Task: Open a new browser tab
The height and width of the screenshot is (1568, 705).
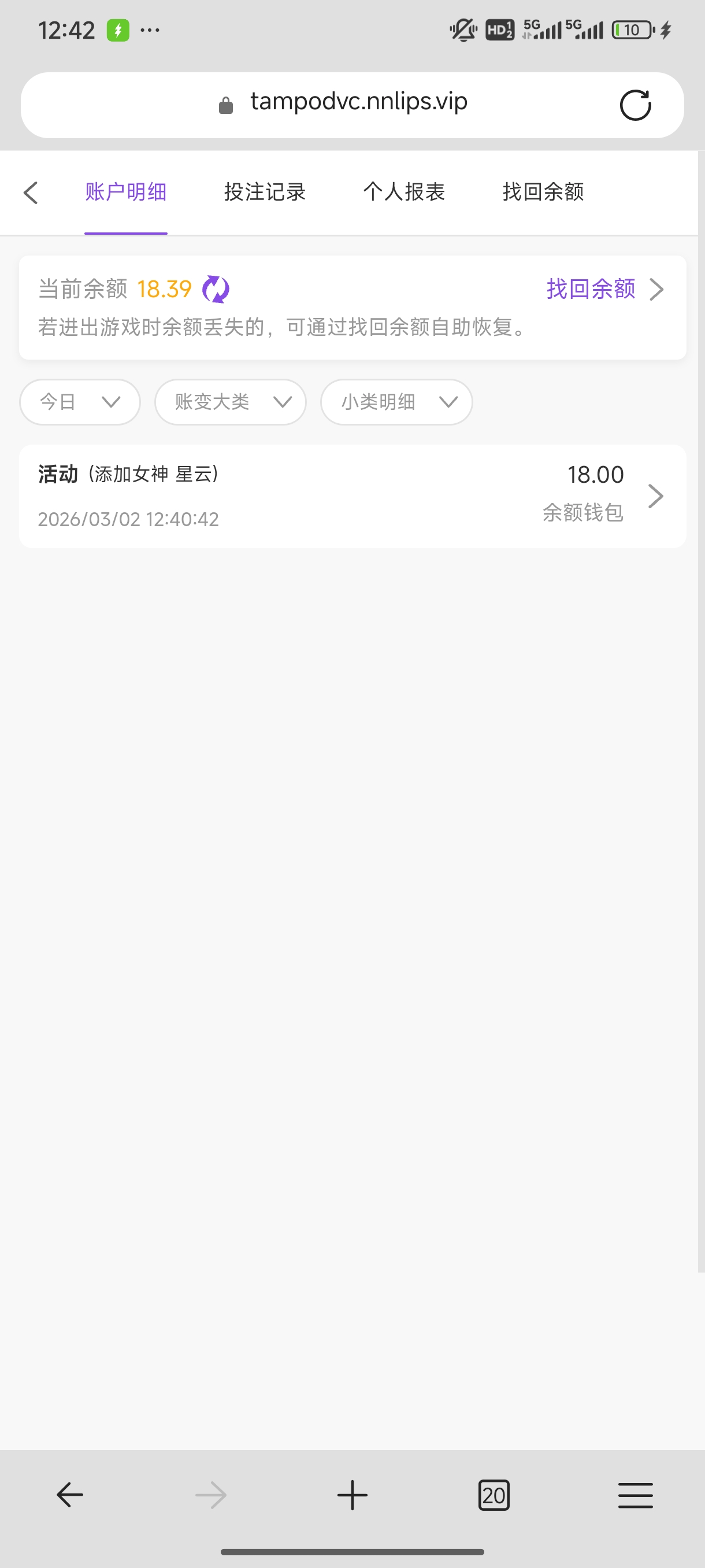Action: click(x=352, y=1495)
